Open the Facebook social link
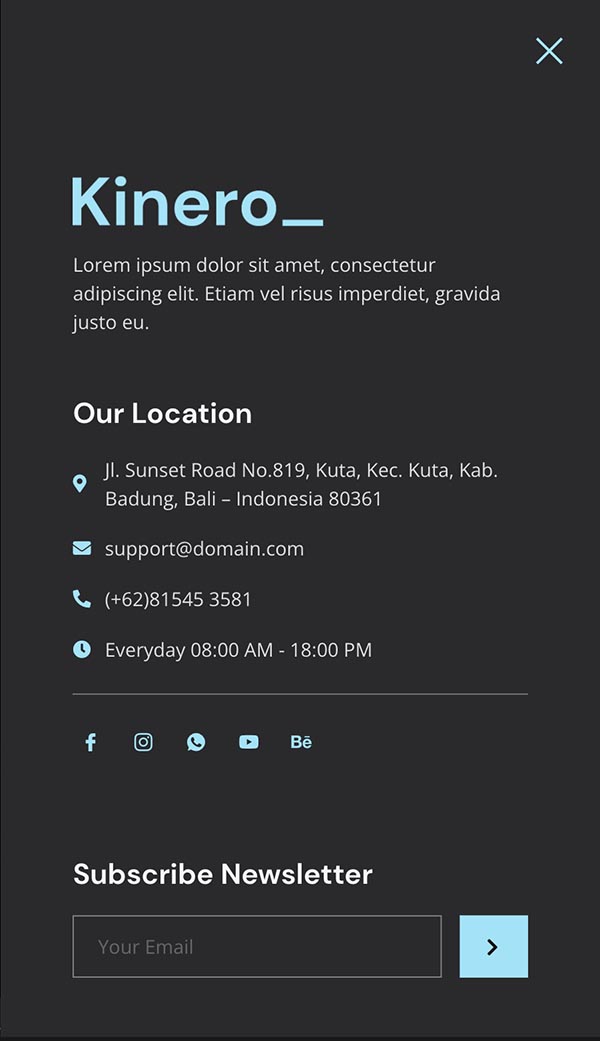 (90, 742)
